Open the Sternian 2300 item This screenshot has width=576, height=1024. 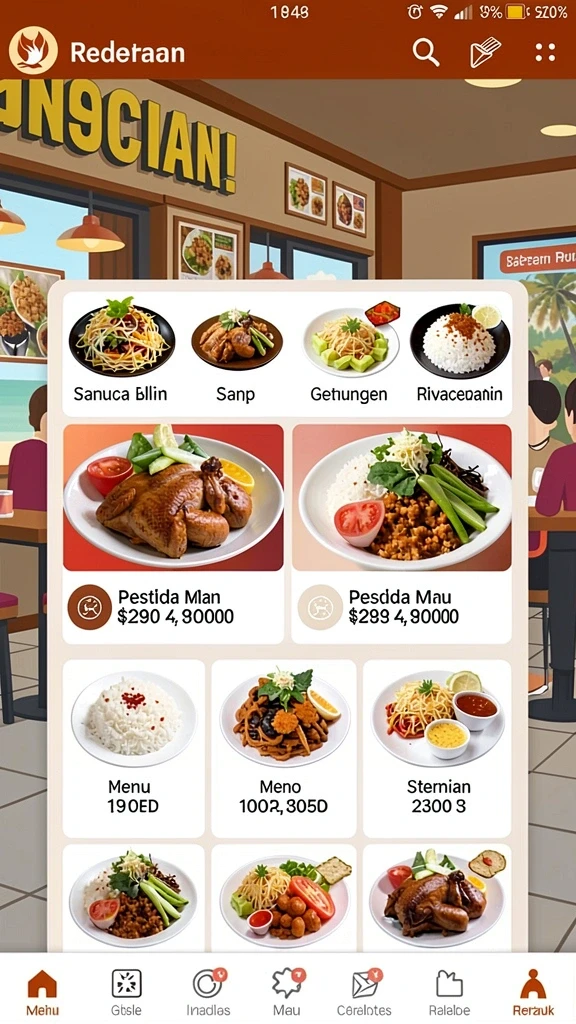coord(438,748)
